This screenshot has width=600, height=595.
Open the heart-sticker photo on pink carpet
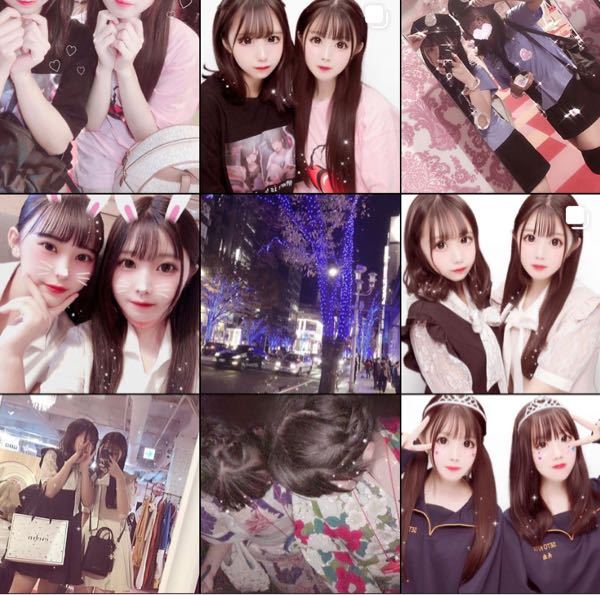(500, 96)
